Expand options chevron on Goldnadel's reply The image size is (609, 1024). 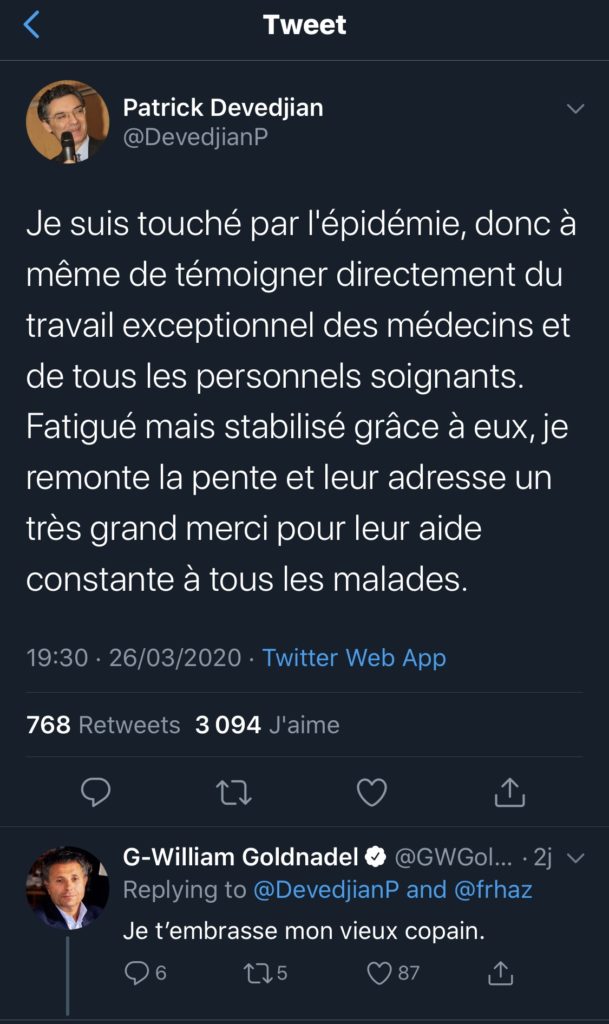tap(575, 857)
